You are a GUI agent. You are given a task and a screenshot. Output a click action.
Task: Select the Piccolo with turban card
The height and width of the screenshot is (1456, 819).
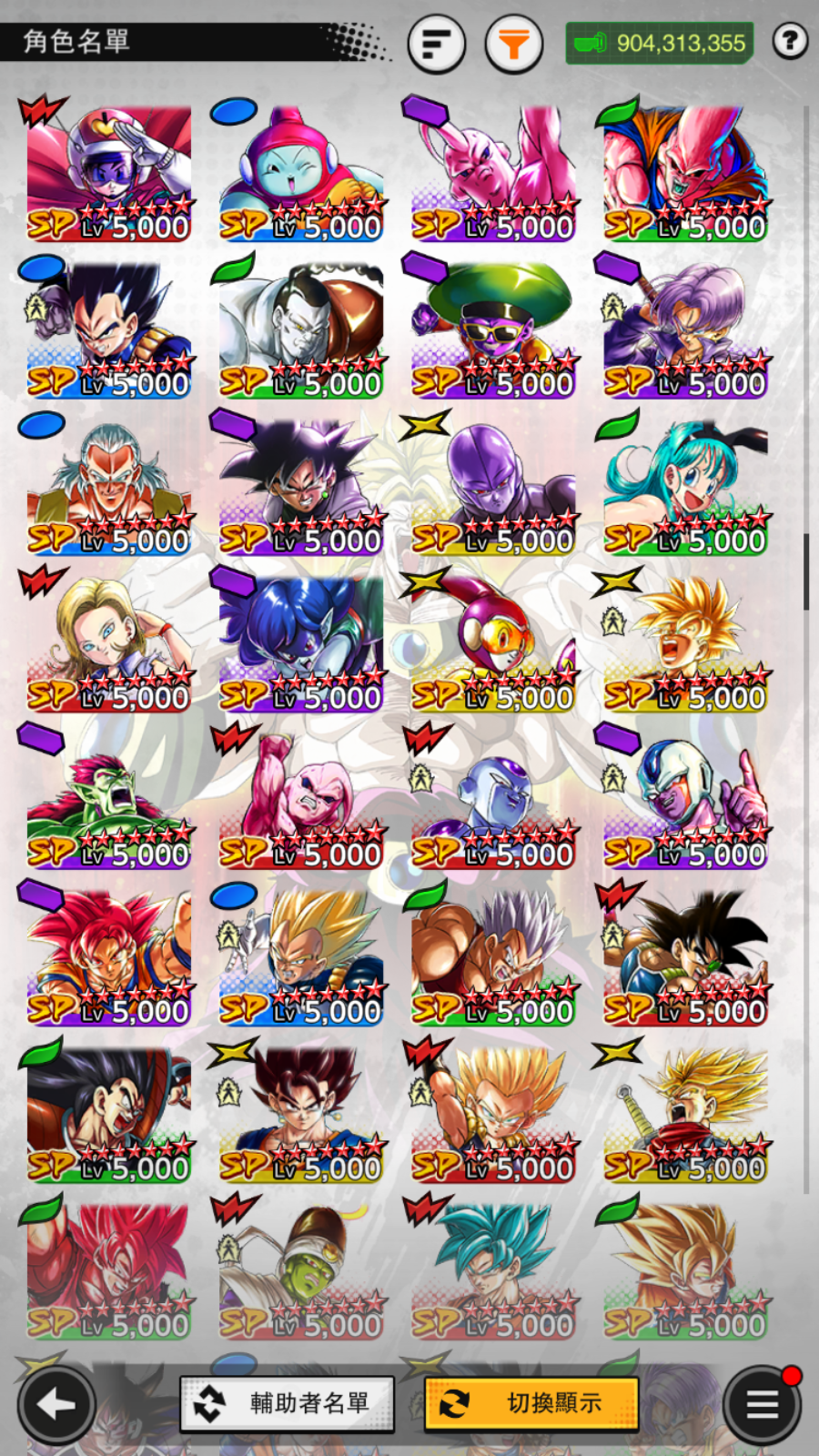coord(301,1271)
